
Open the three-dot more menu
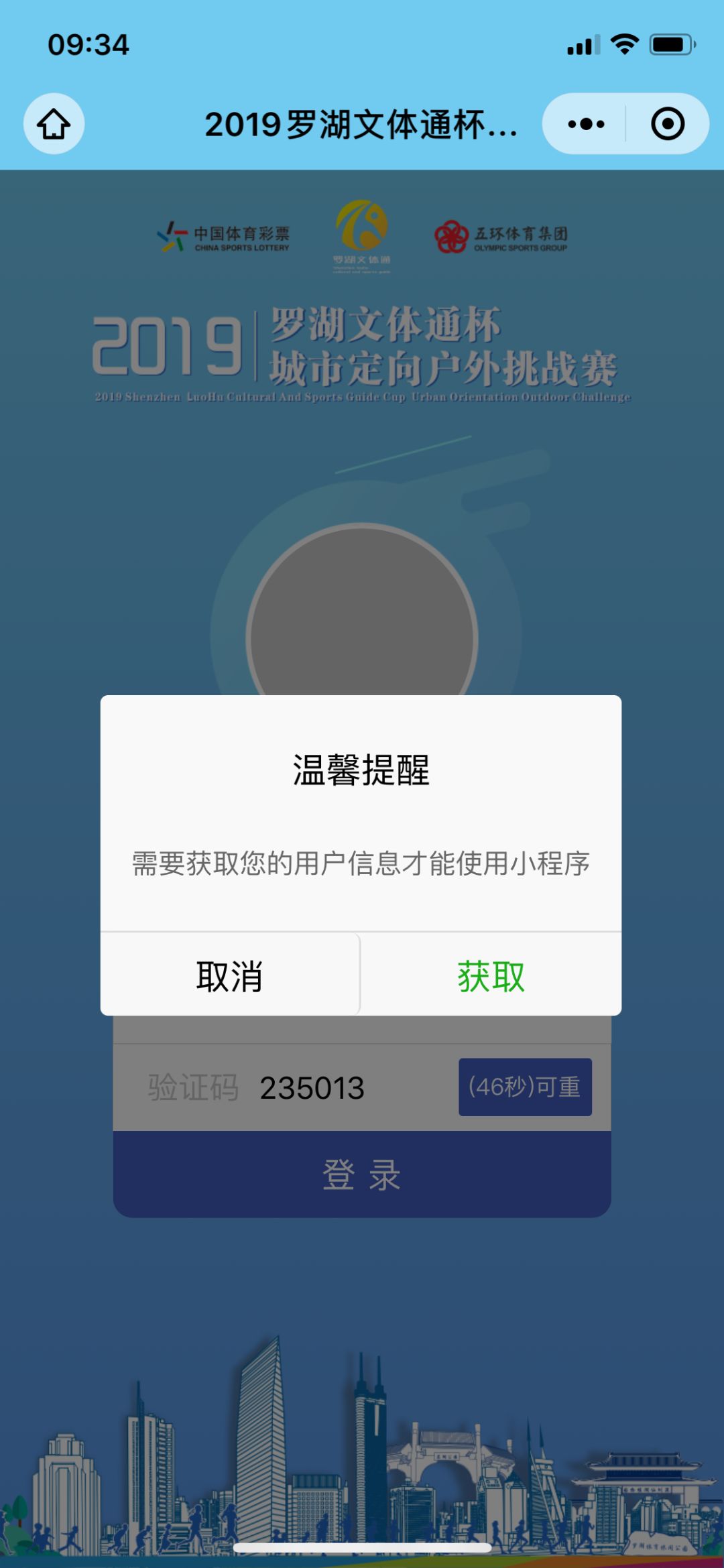pyautogui.click(x=585, y=124)
